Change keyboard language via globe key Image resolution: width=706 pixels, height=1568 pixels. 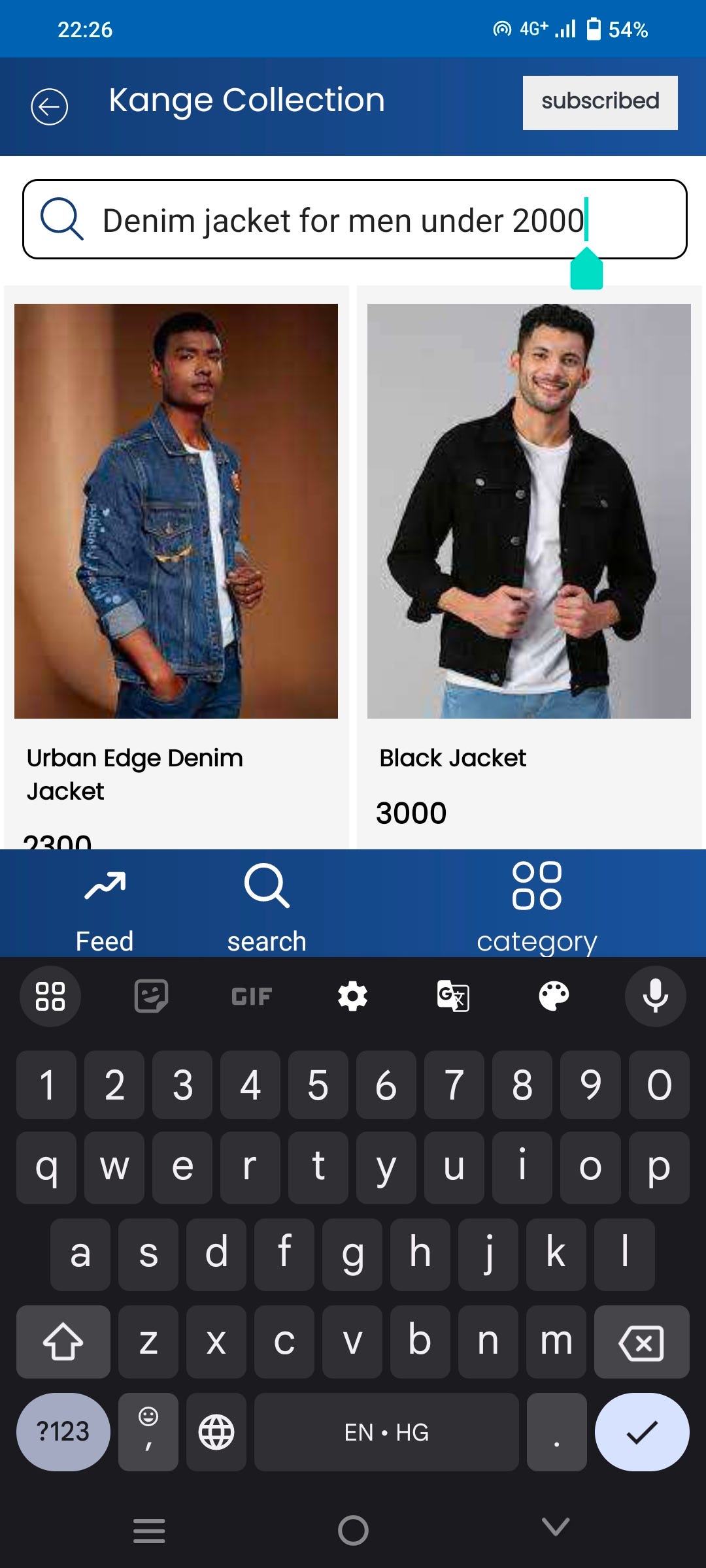pos(216,1432)
